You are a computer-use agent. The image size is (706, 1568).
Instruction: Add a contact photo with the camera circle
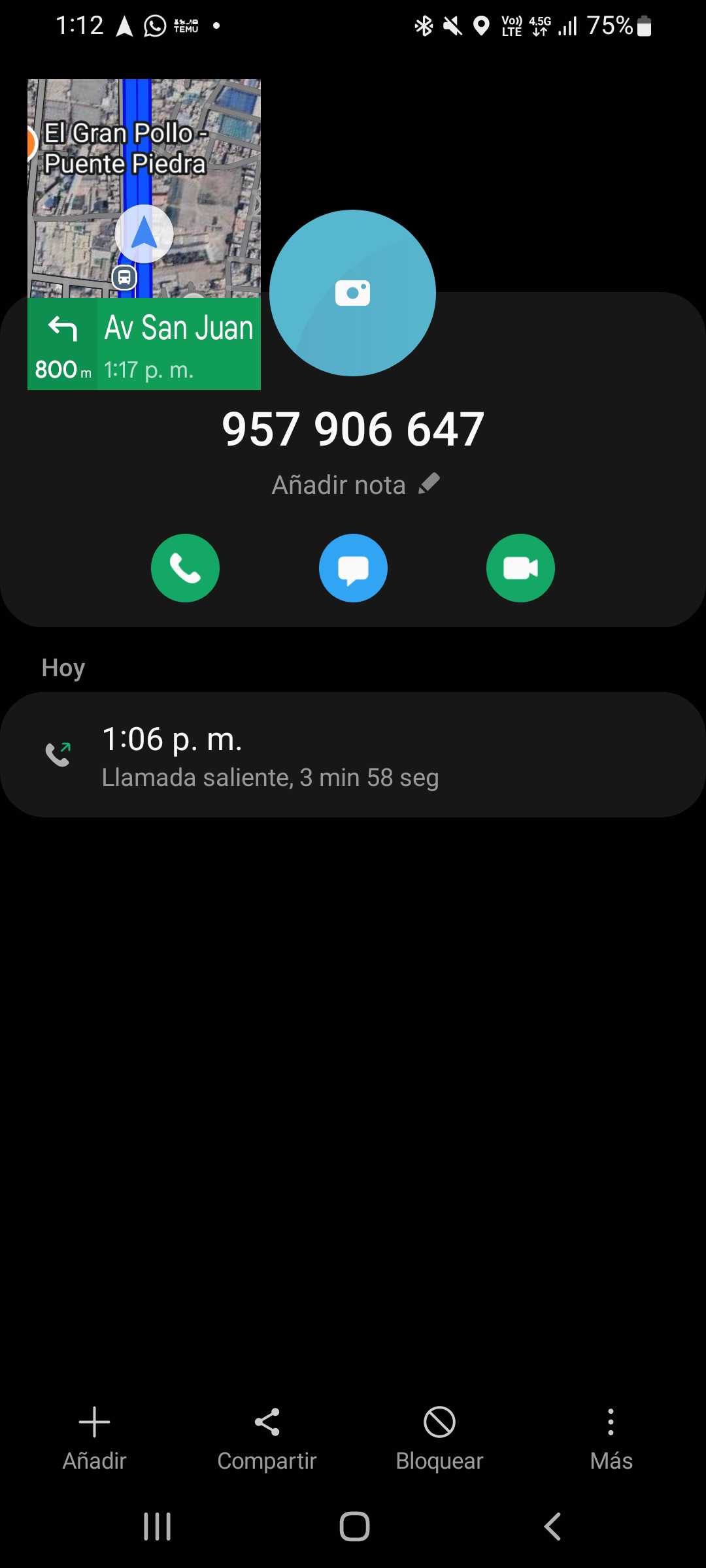tap(352, 293)
